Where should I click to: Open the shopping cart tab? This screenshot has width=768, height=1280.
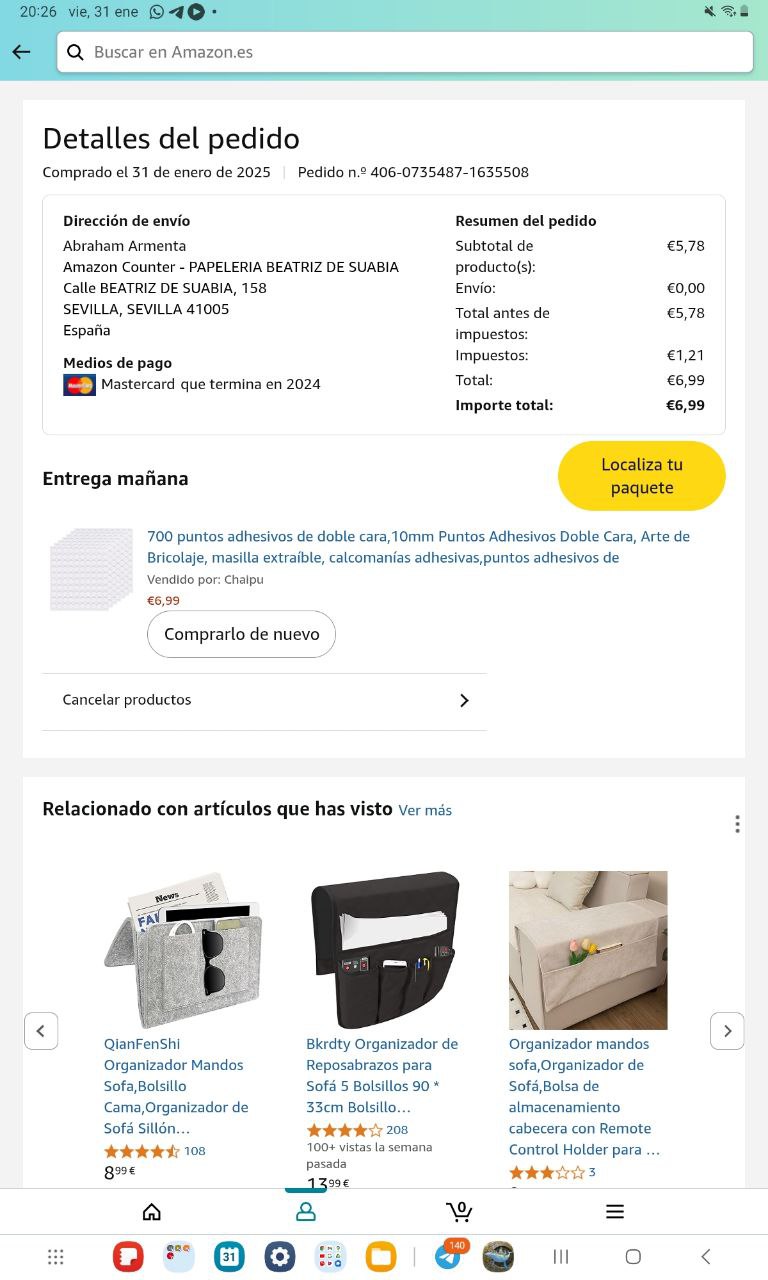(x=459, y=1212)
